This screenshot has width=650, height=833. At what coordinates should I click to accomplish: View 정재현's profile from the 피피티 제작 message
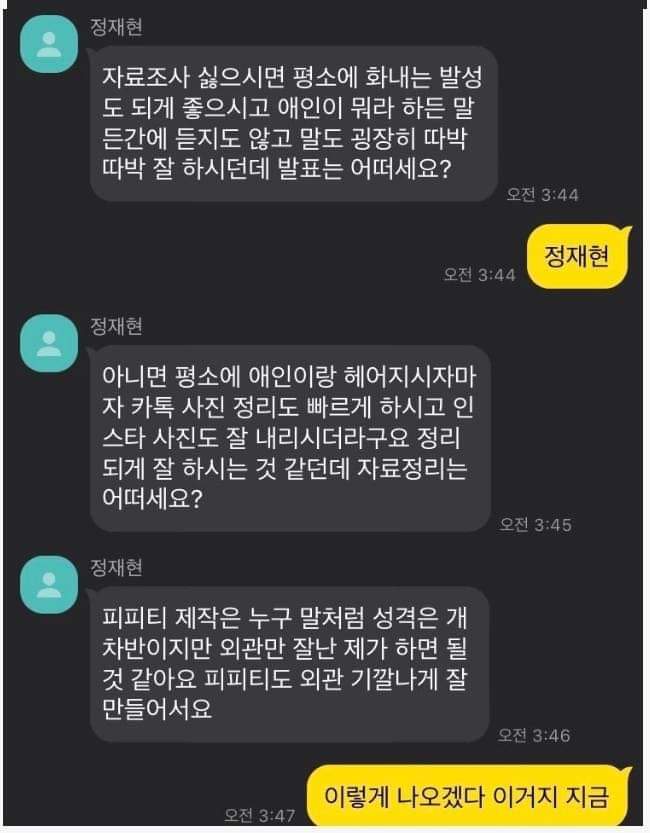point(48,586)
